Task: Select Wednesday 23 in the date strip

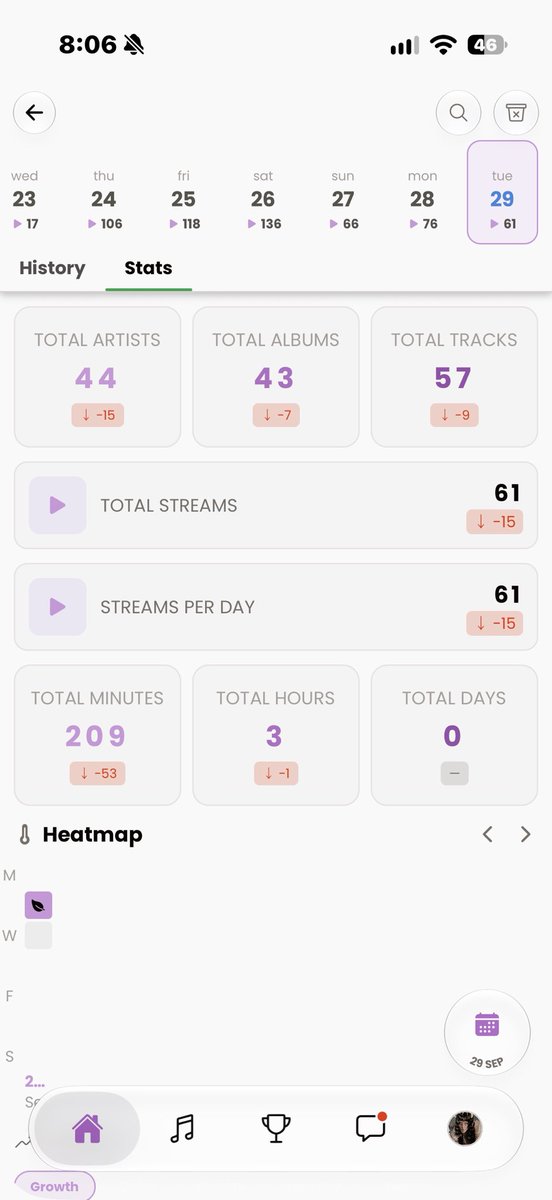Action: pyautogui.click(x=25, y=199)
